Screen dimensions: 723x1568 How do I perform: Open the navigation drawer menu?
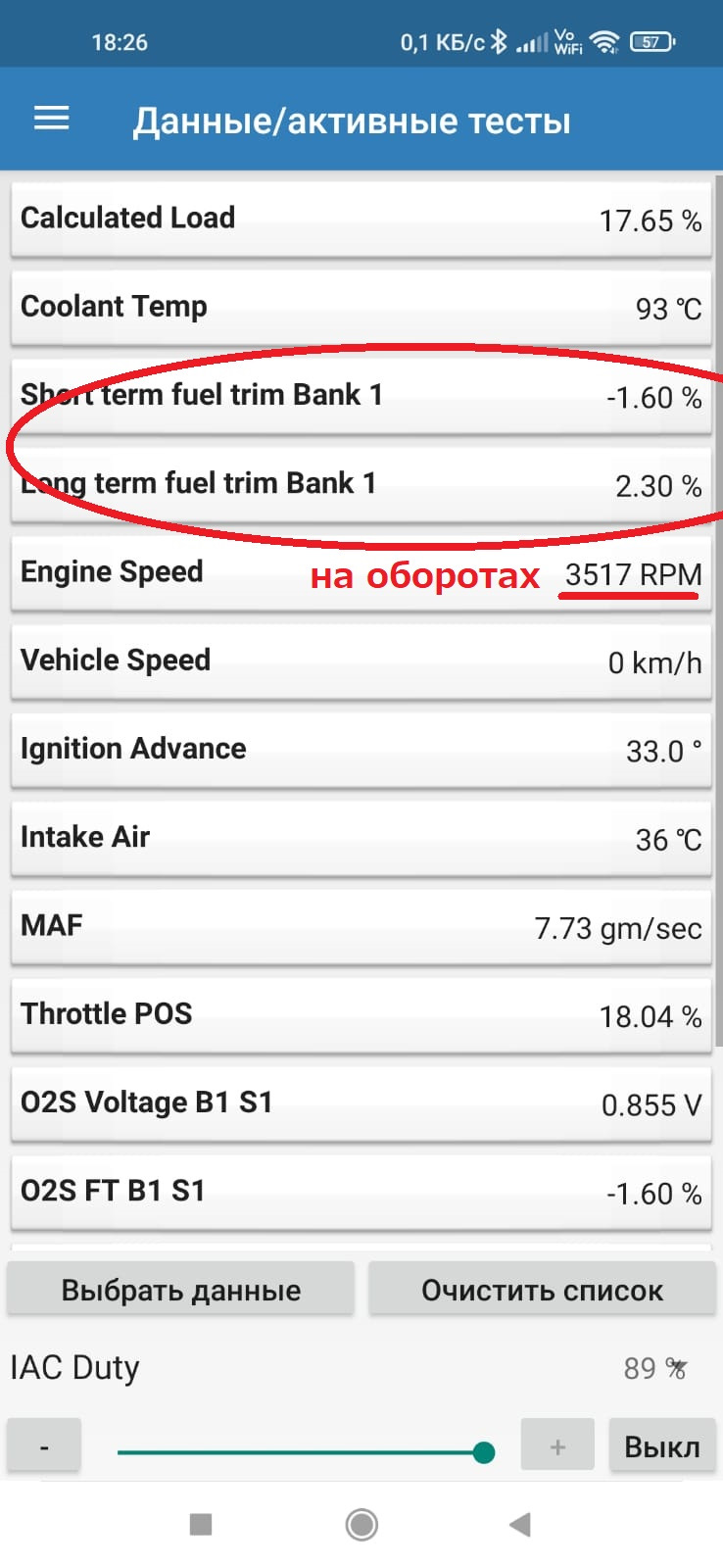tap(51, 119)
